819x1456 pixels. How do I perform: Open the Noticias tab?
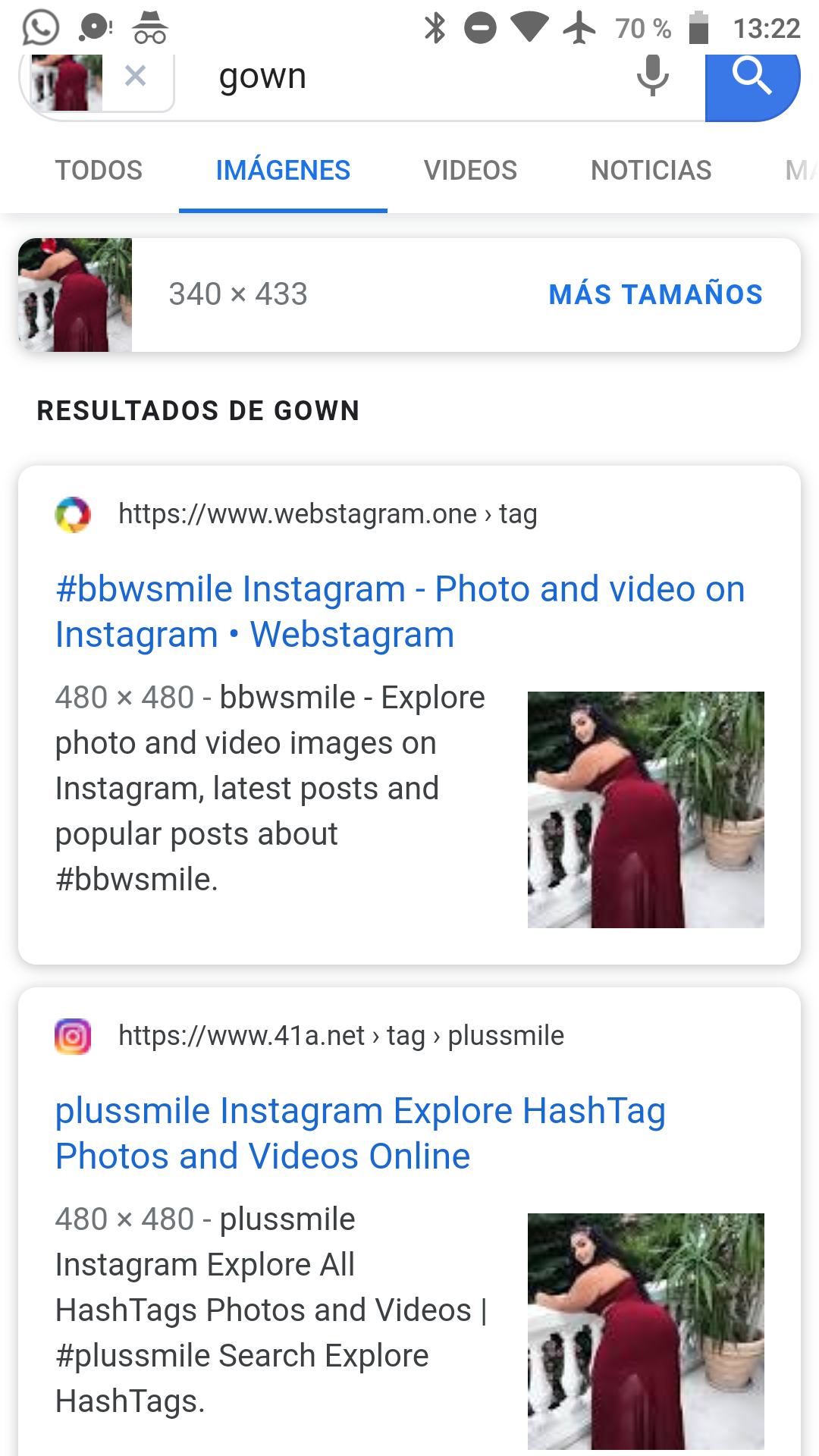coord(651,171)
